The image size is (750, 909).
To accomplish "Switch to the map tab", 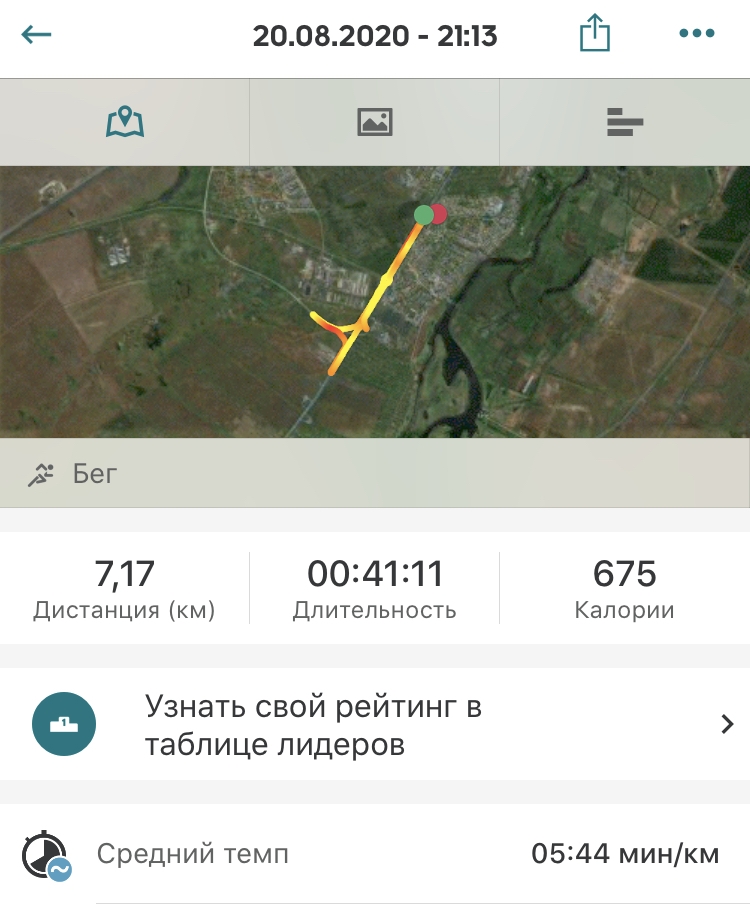I will (125, 122).
